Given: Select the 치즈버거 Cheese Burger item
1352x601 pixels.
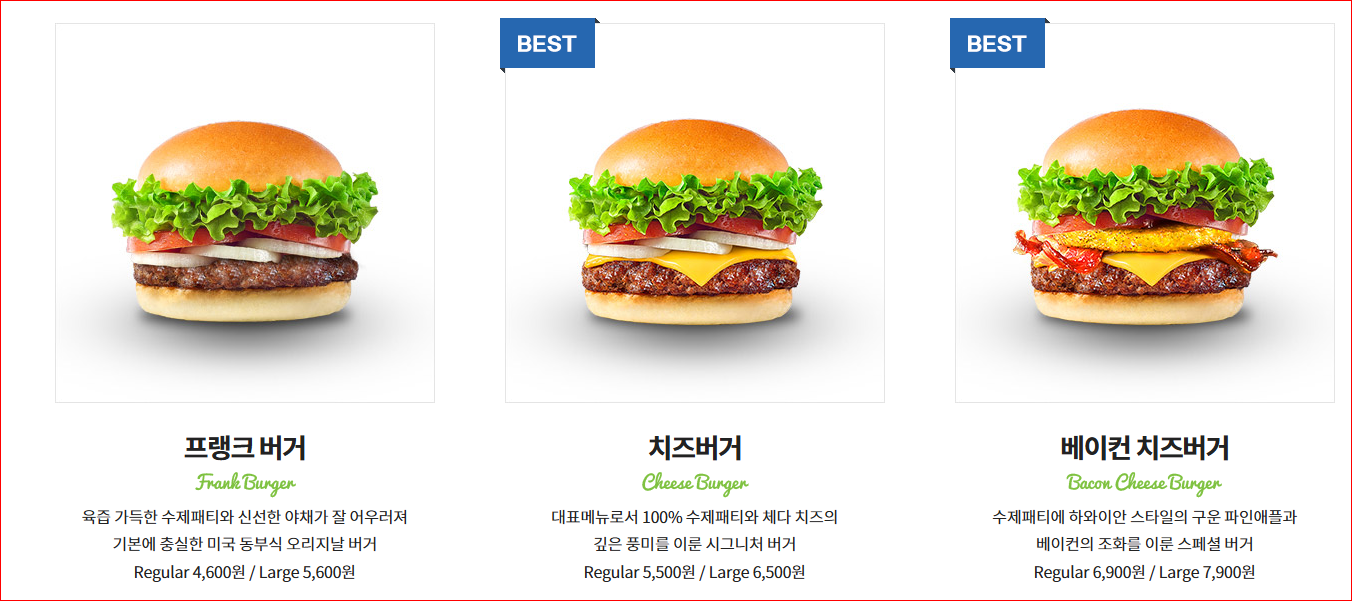Looking at the screenshot, I should (x=694, y=213).
